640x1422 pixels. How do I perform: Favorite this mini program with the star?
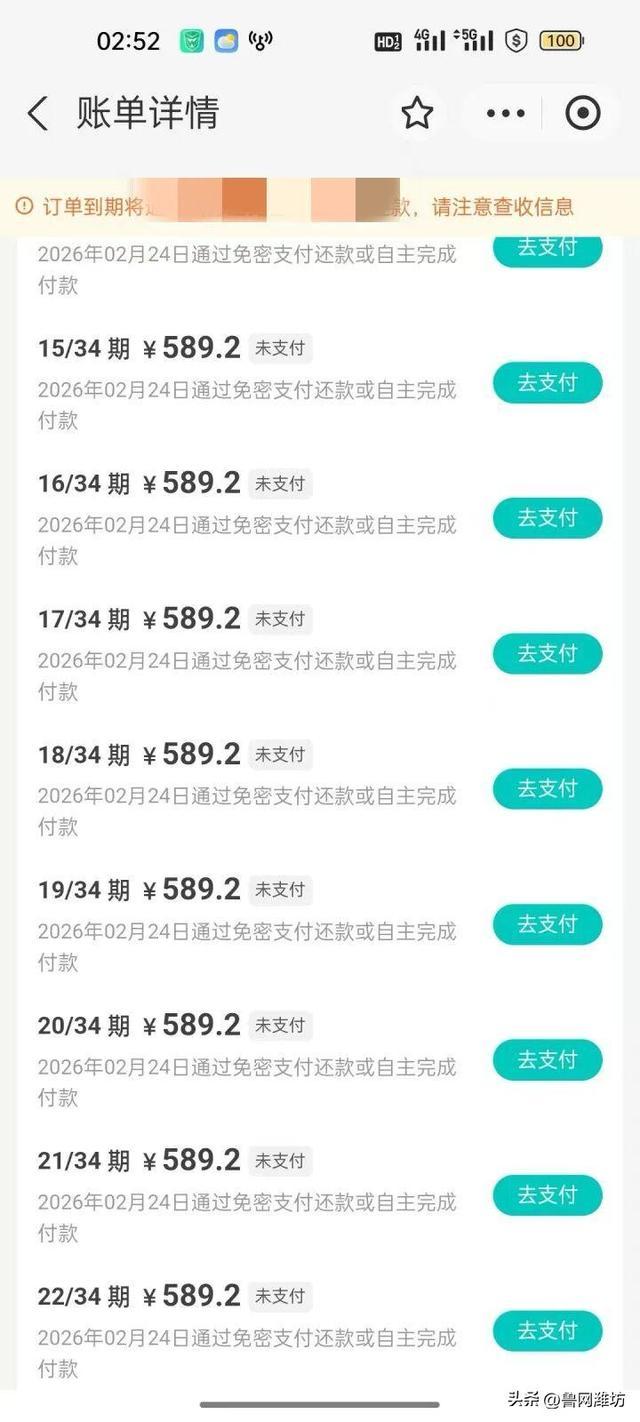(x=417, y=114)
